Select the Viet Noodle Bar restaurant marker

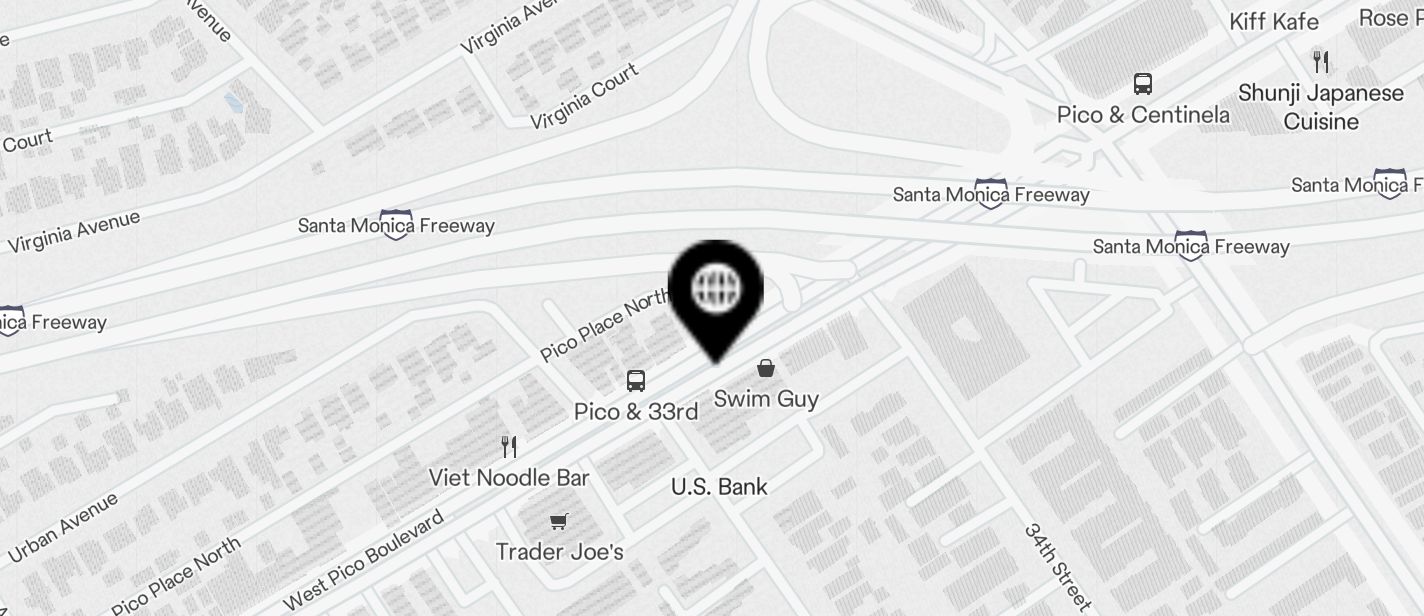tap(510, 446)
